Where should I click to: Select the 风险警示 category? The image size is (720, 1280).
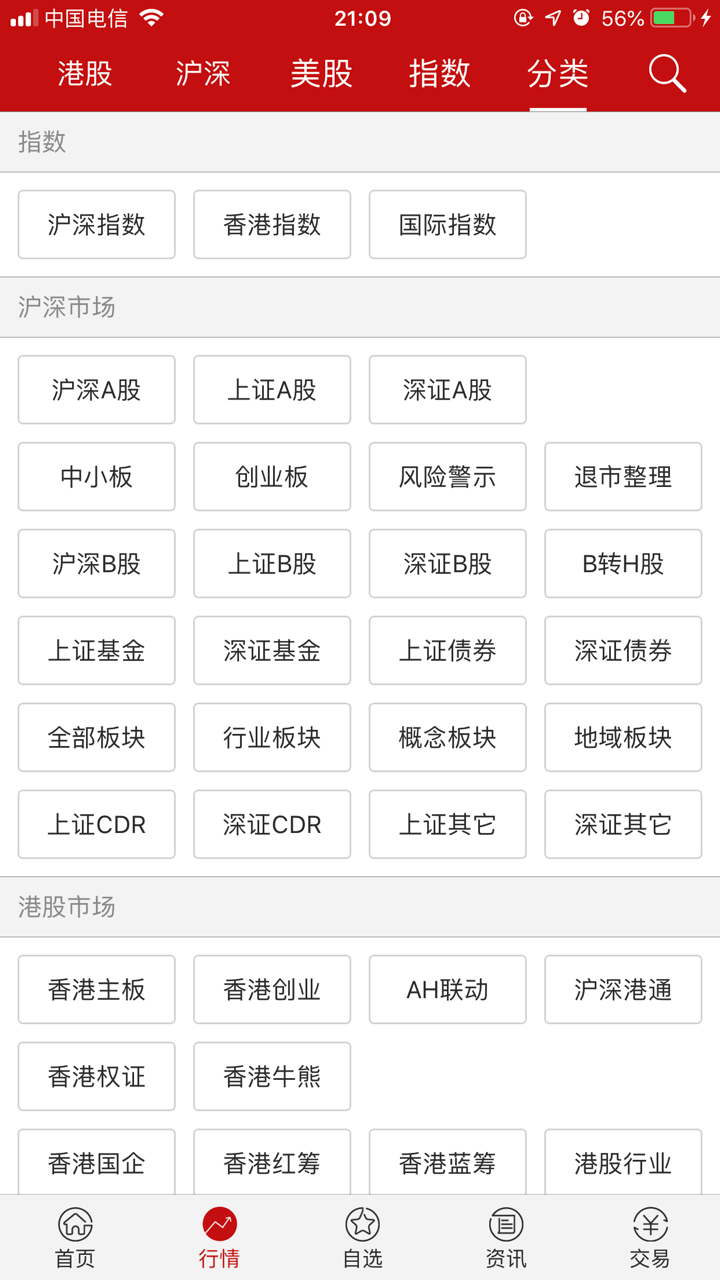click(x=448, y=477)
